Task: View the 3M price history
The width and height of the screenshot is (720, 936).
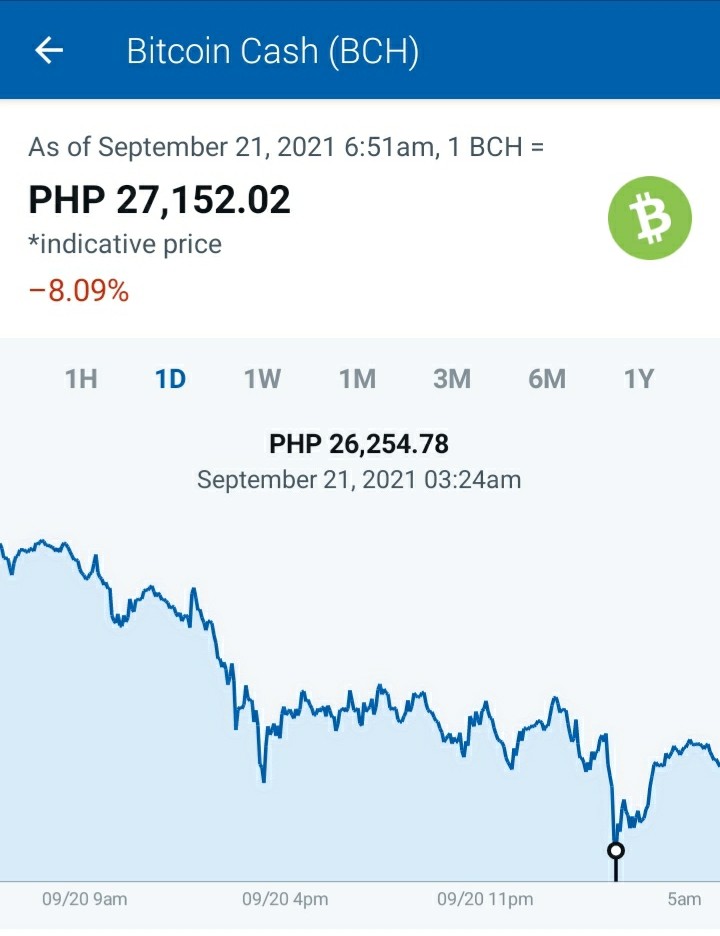Action: coord(452,379)
